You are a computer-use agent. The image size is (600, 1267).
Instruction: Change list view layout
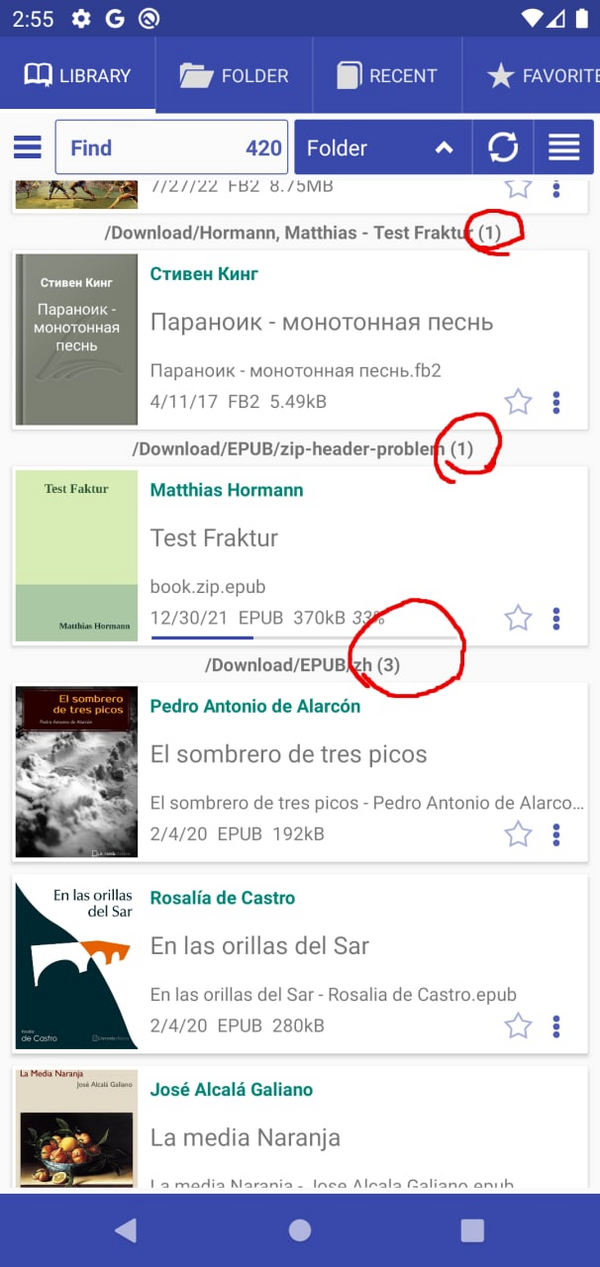564,148
